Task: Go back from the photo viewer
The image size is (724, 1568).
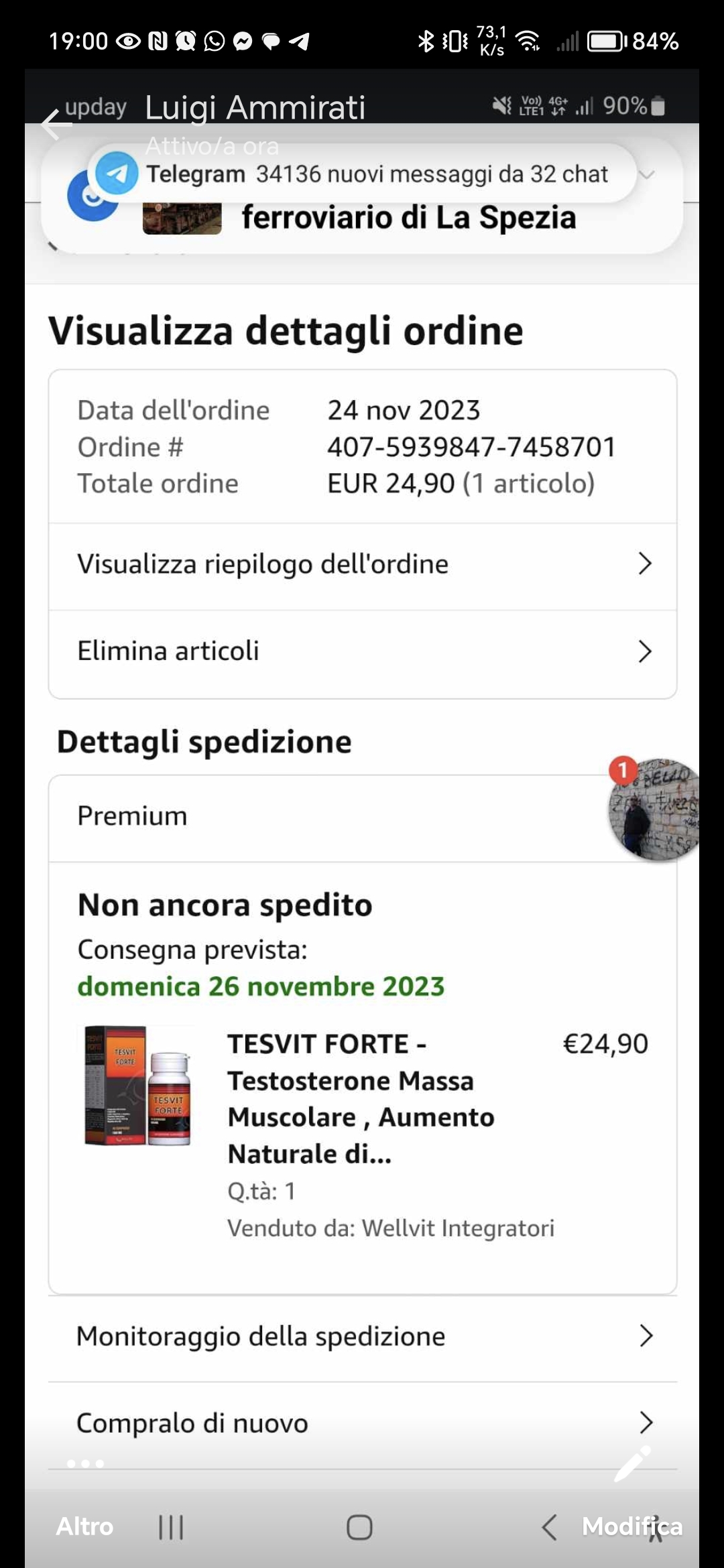Action: [55, 125]
